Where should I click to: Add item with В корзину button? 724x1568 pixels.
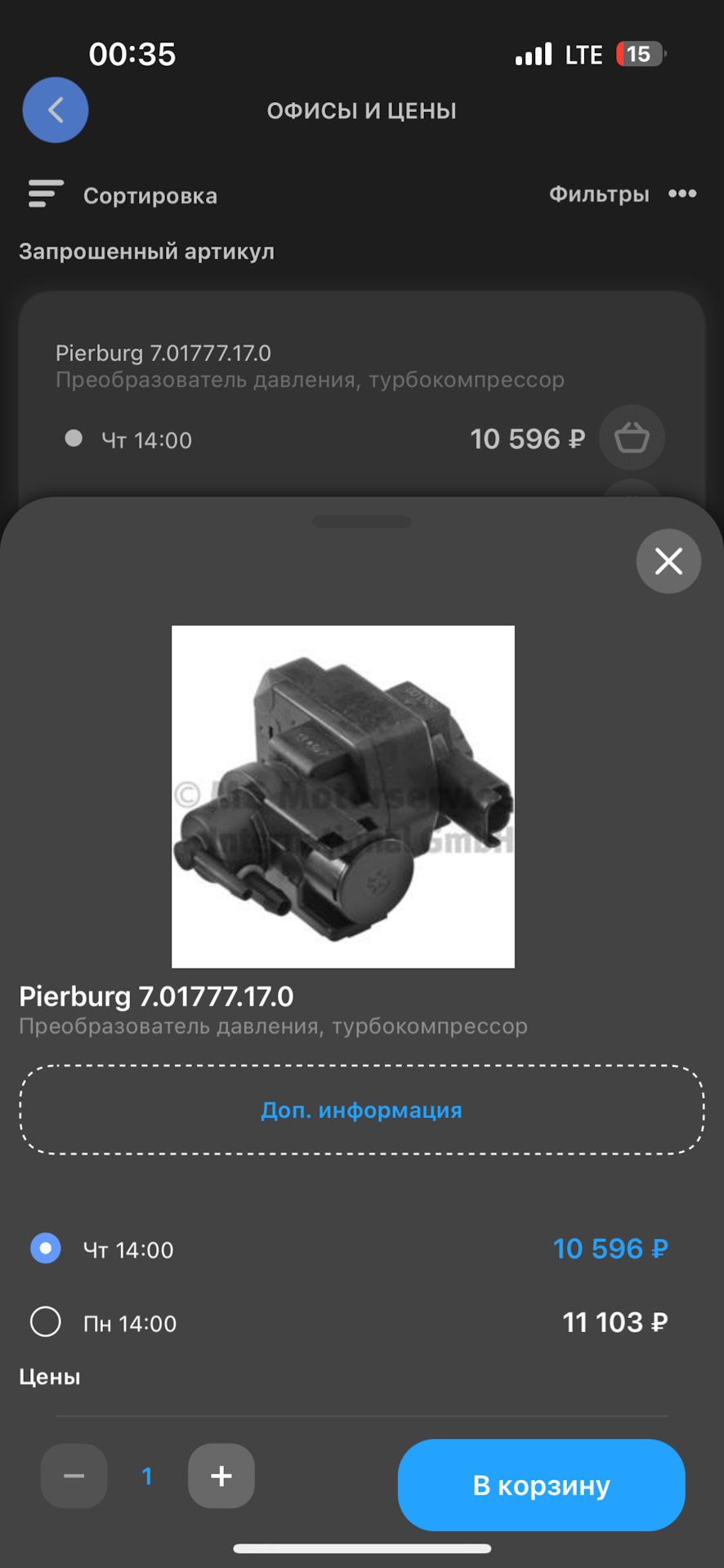coord(541,1485)
